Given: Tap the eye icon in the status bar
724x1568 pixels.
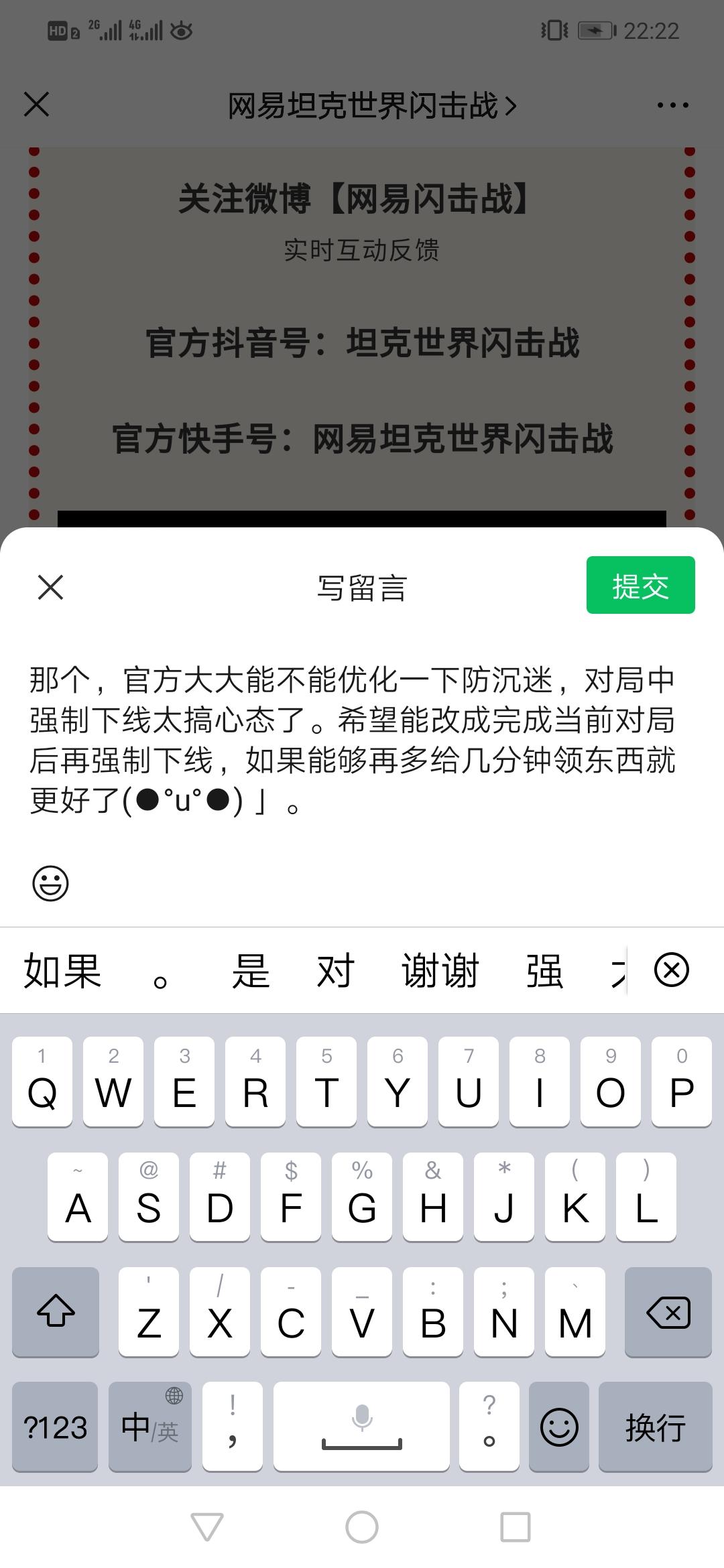Looking at the screenshot, I should click(182, 29).
